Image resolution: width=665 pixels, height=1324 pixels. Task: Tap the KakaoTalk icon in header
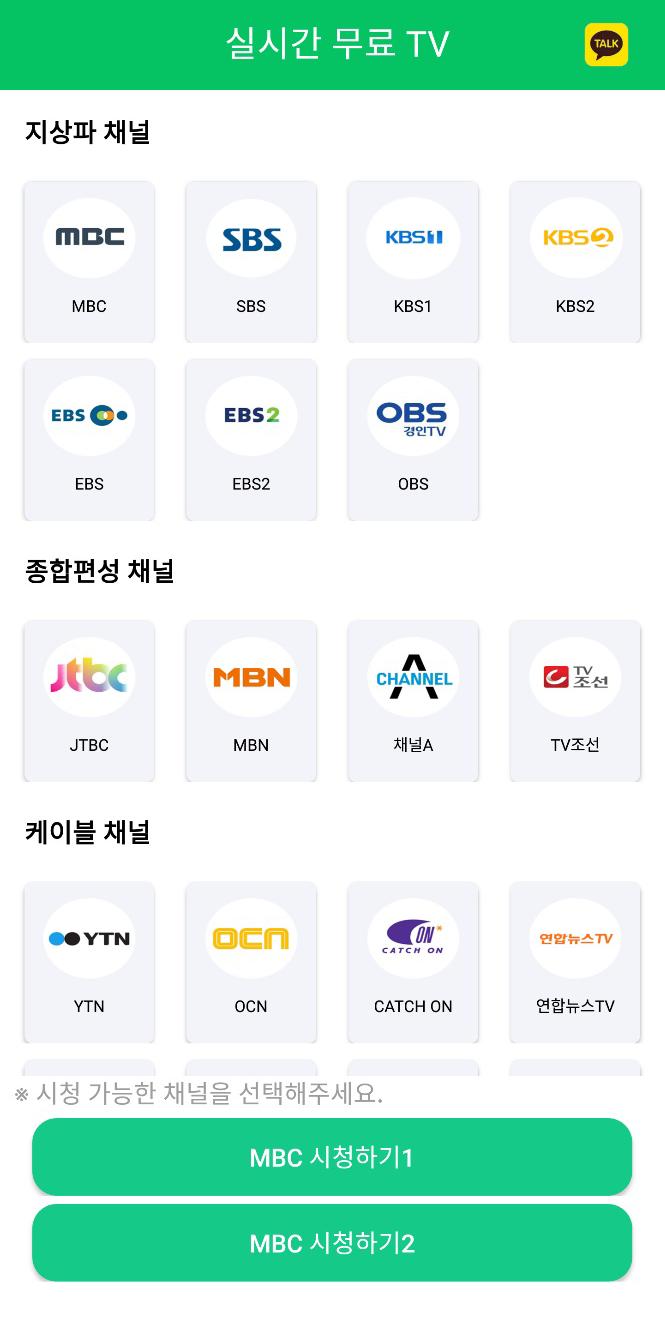click(x=606, y=45)
